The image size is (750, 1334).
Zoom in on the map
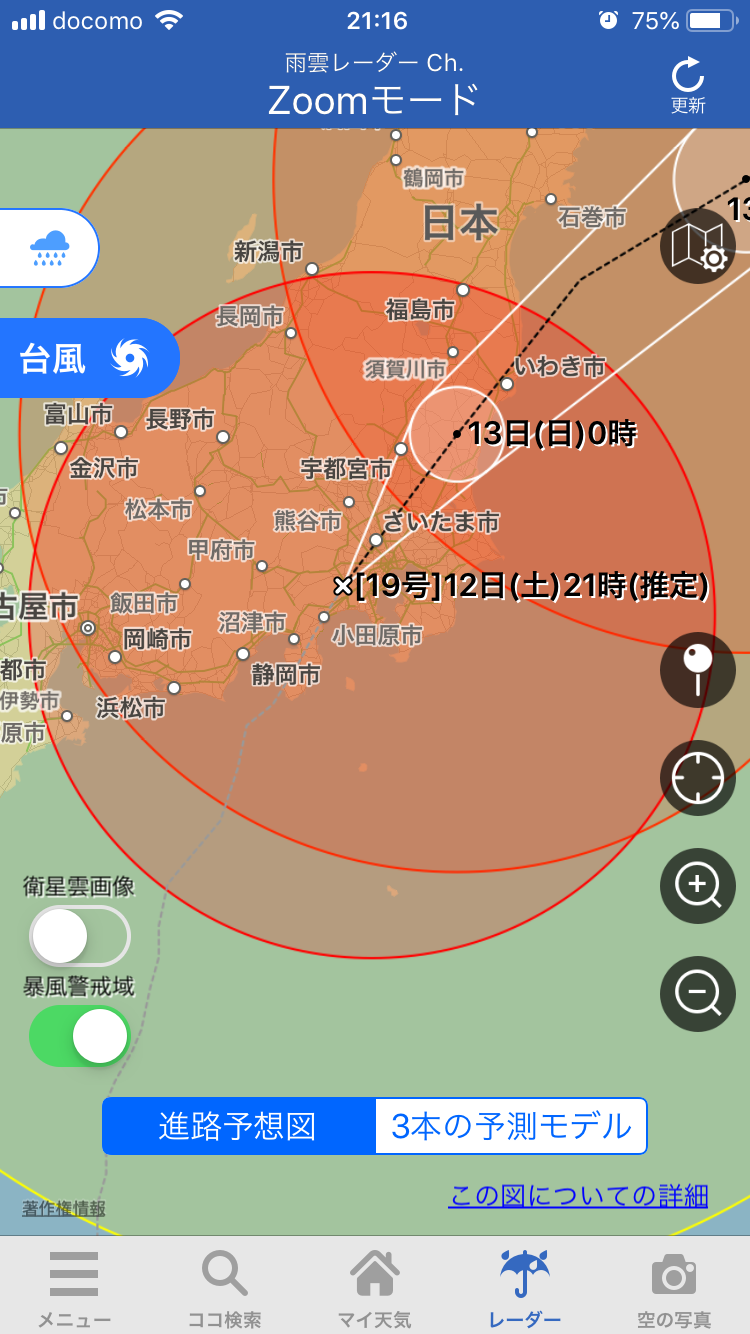pyautogui.click(x=698, y=886)
